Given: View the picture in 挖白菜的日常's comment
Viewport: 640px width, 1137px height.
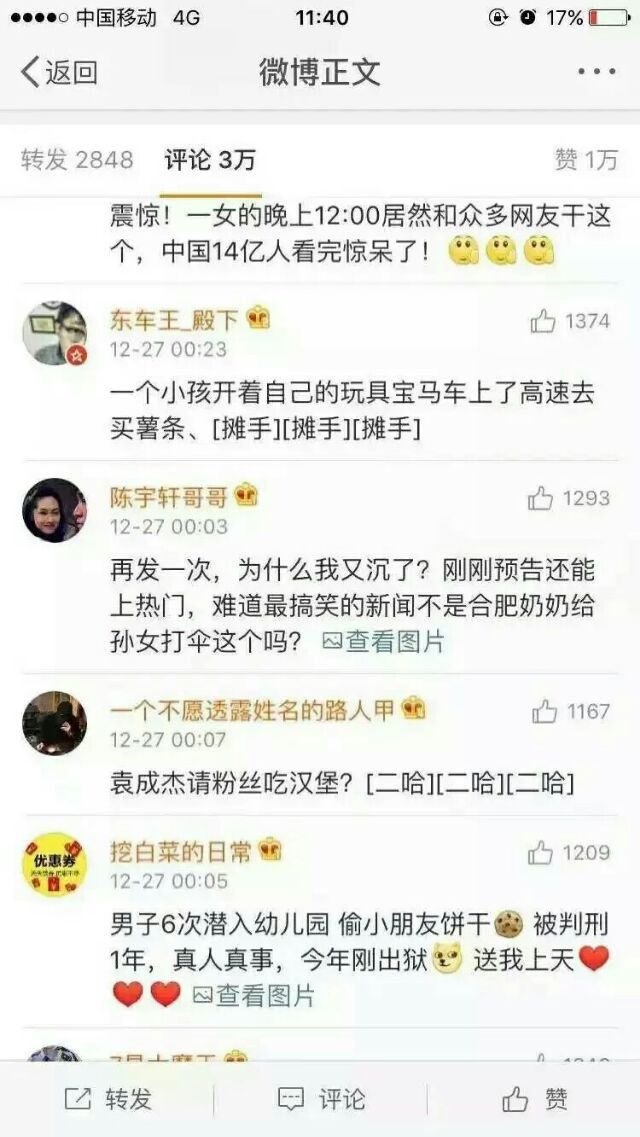Looking at the screenshot, I should [253, 996].
